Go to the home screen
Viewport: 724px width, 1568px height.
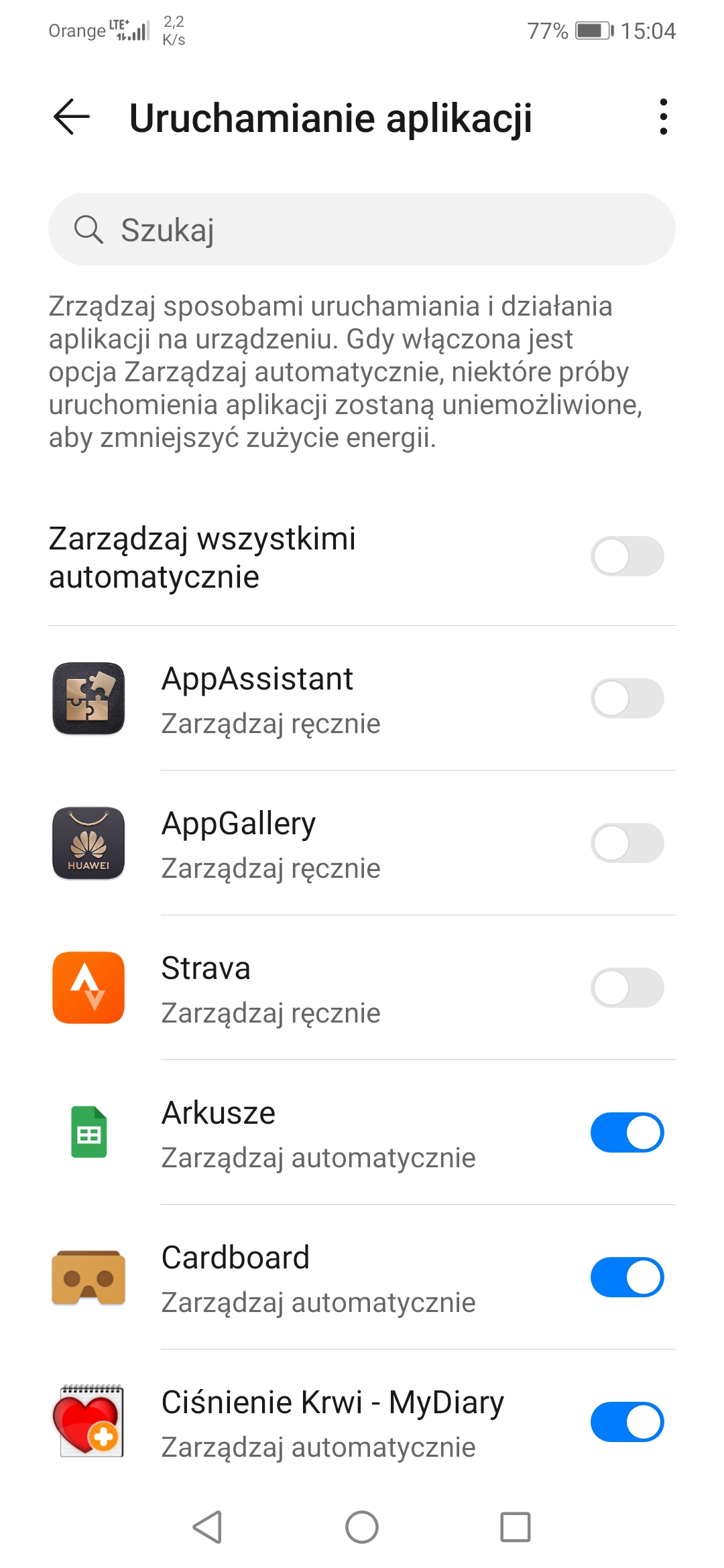pos(362,1527)
